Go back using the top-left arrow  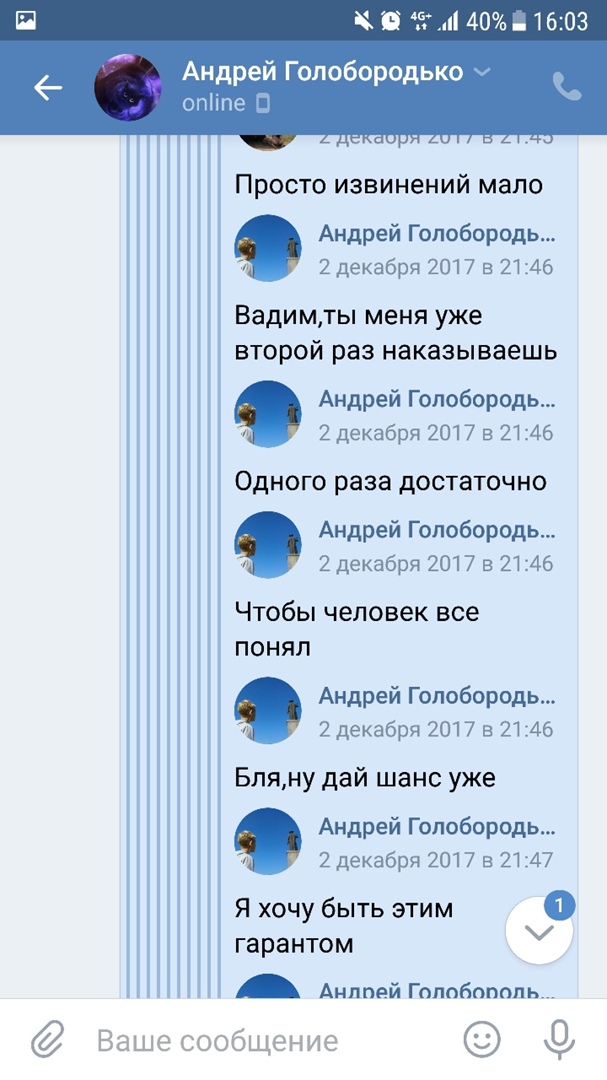pos(47,88)
